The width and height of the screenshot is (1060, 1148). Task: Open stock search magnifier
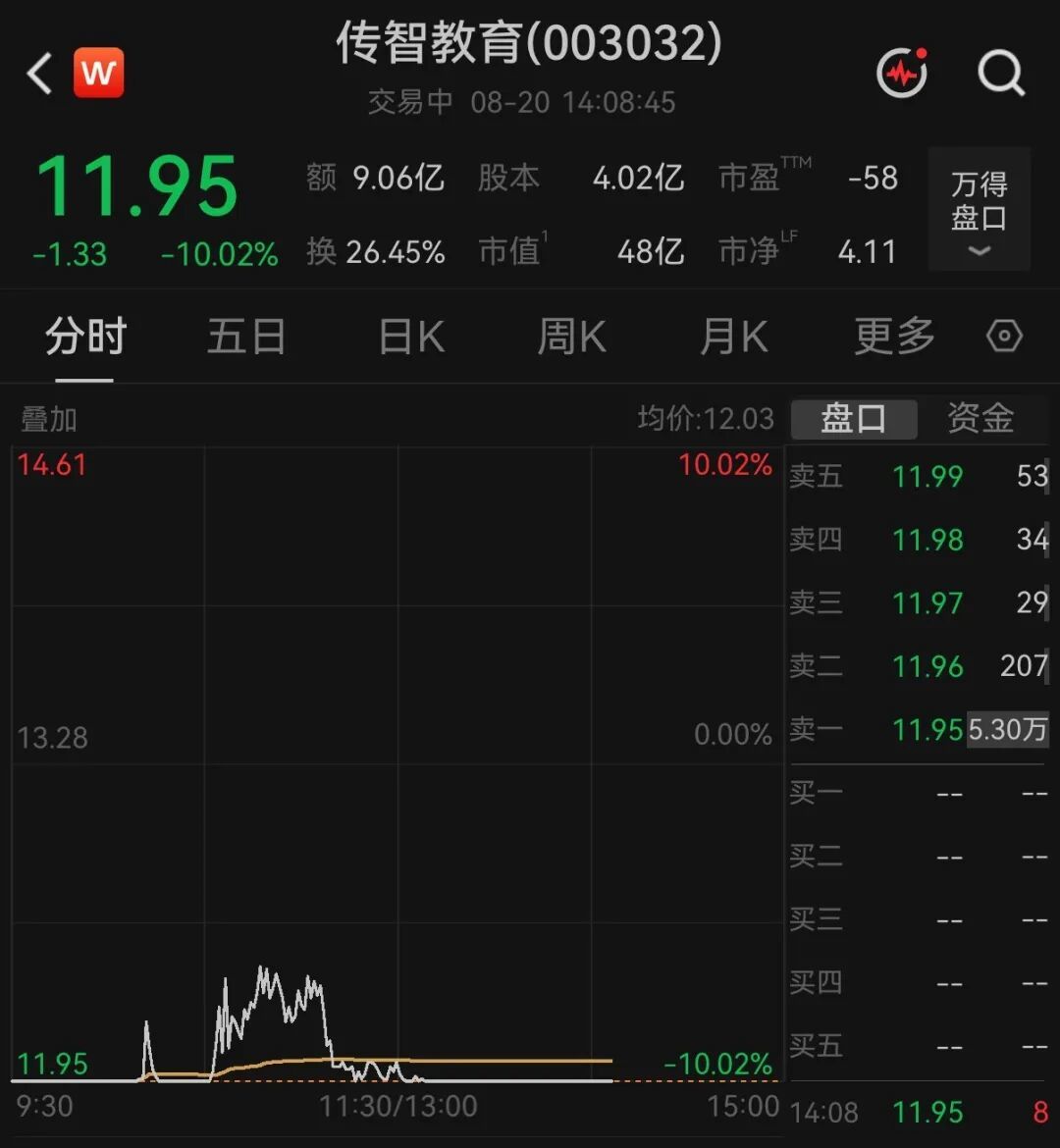[1001, 73]
